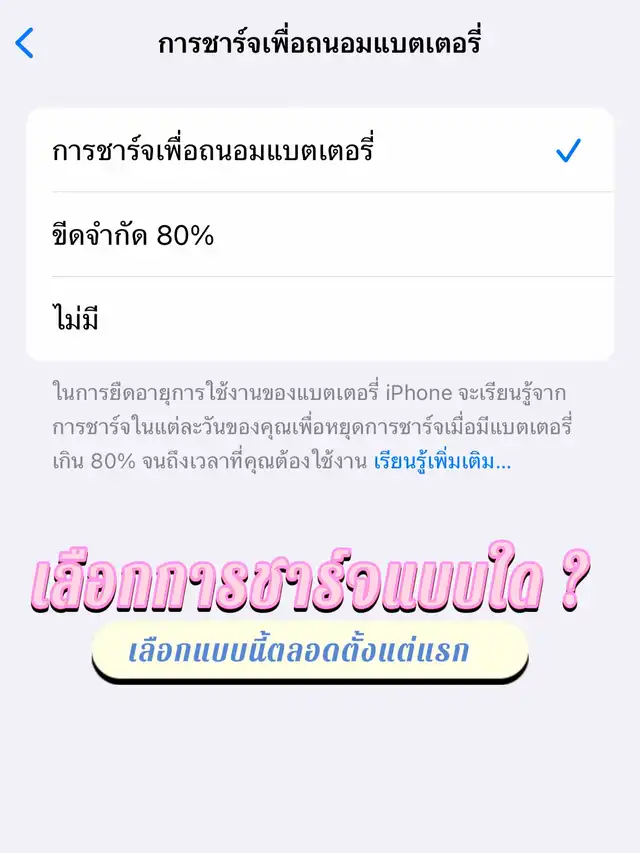The width and height of the screenshot is (640, 853).
Task: Go back using the top-left arrow
Action: click(24, 43)
